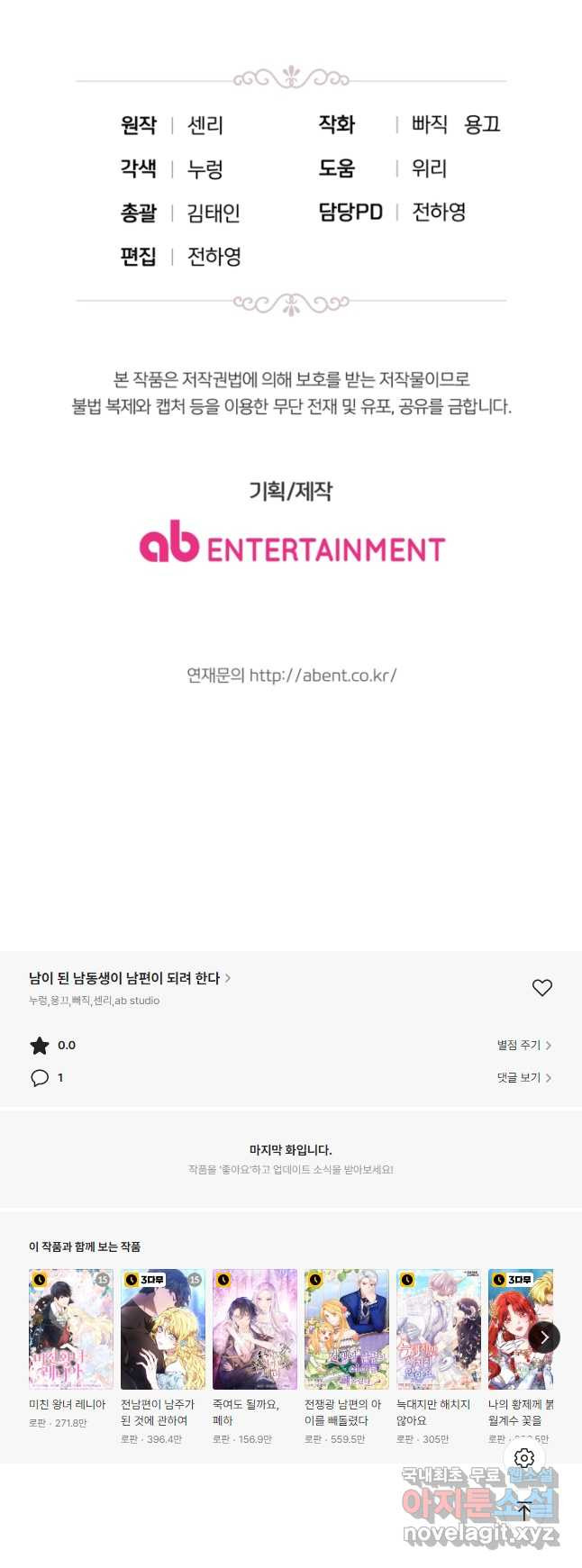Open the recommended title 미친 왕녀 레니아
The image size is (582, 1568).
pyautogui.click(x=71, y=1329)
